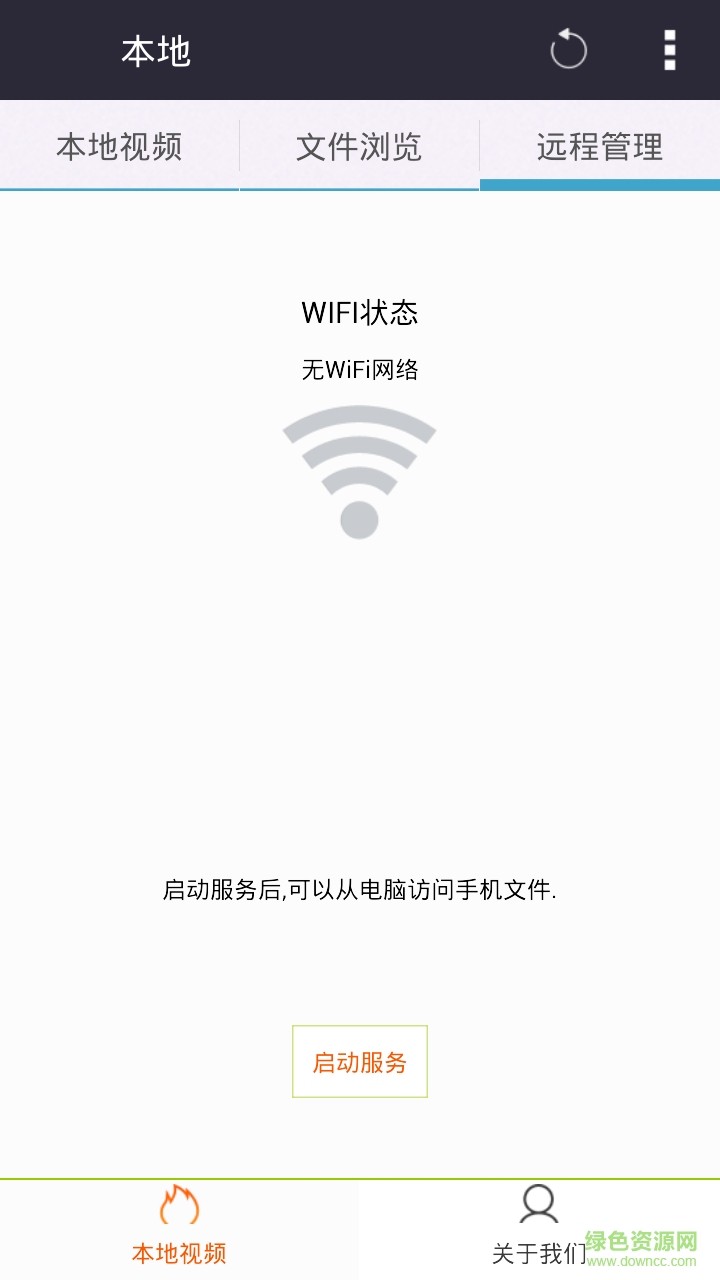
Task: Tap the hint text about accessing phone files
Action: [359, 889]
